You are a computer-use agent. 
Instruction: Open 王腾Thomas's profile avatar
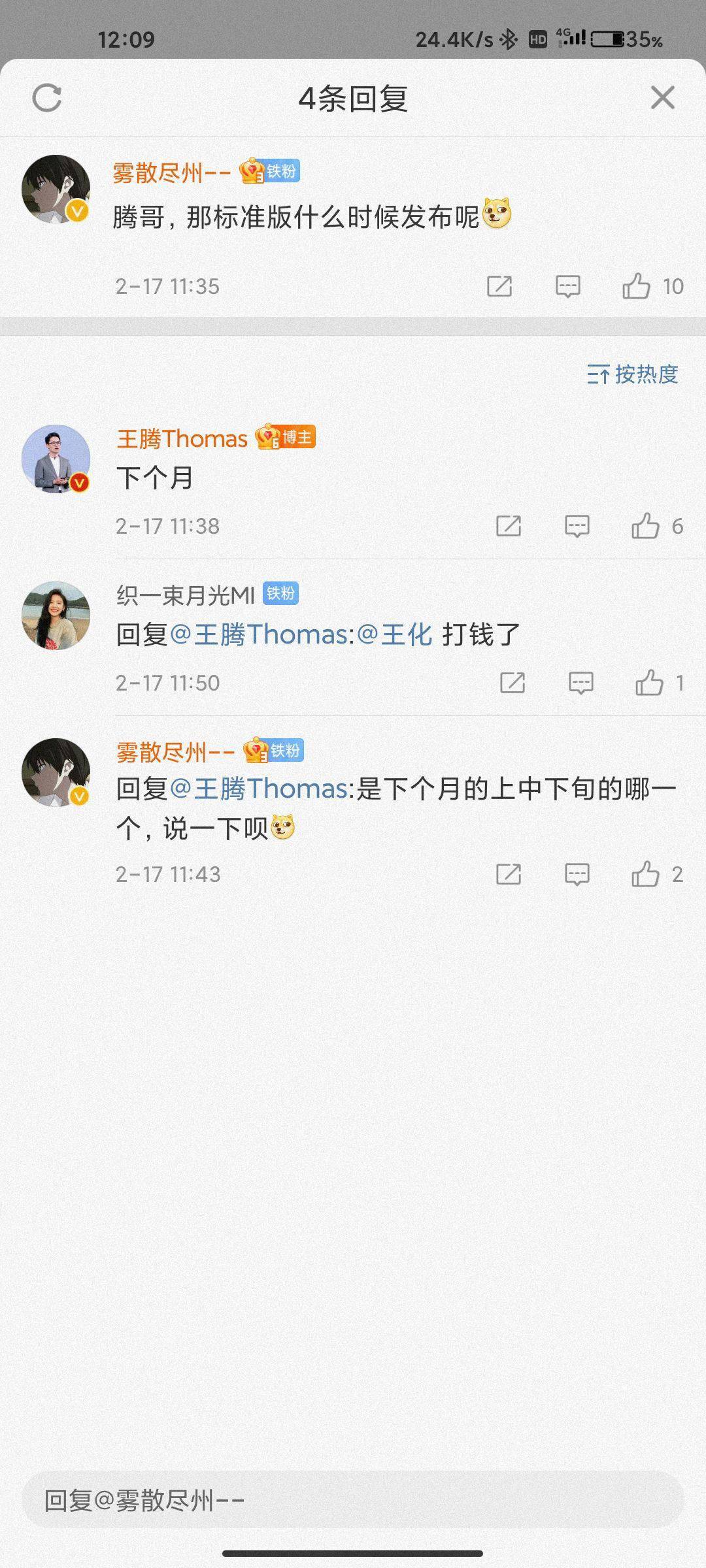(56, 459)
